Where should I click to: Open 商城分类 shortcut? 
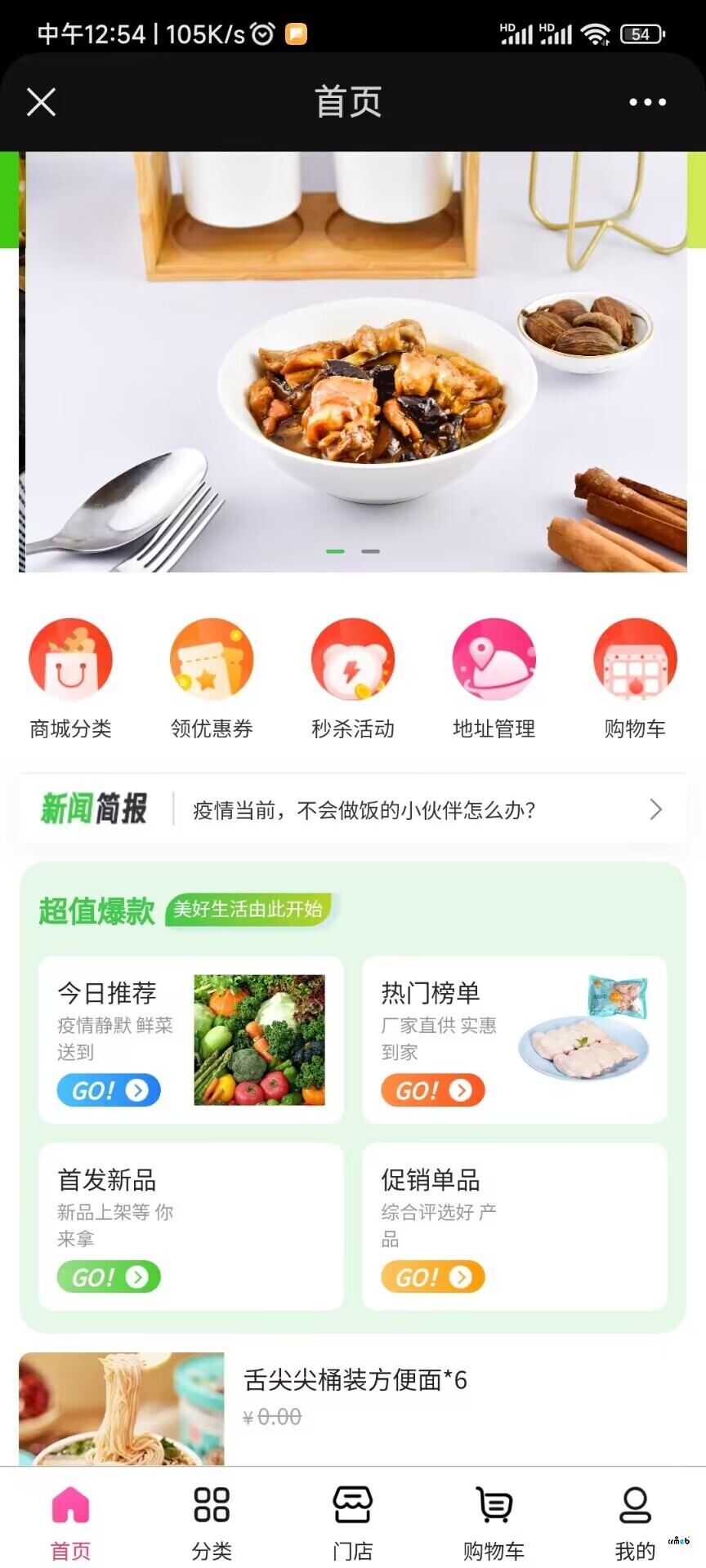70,678
